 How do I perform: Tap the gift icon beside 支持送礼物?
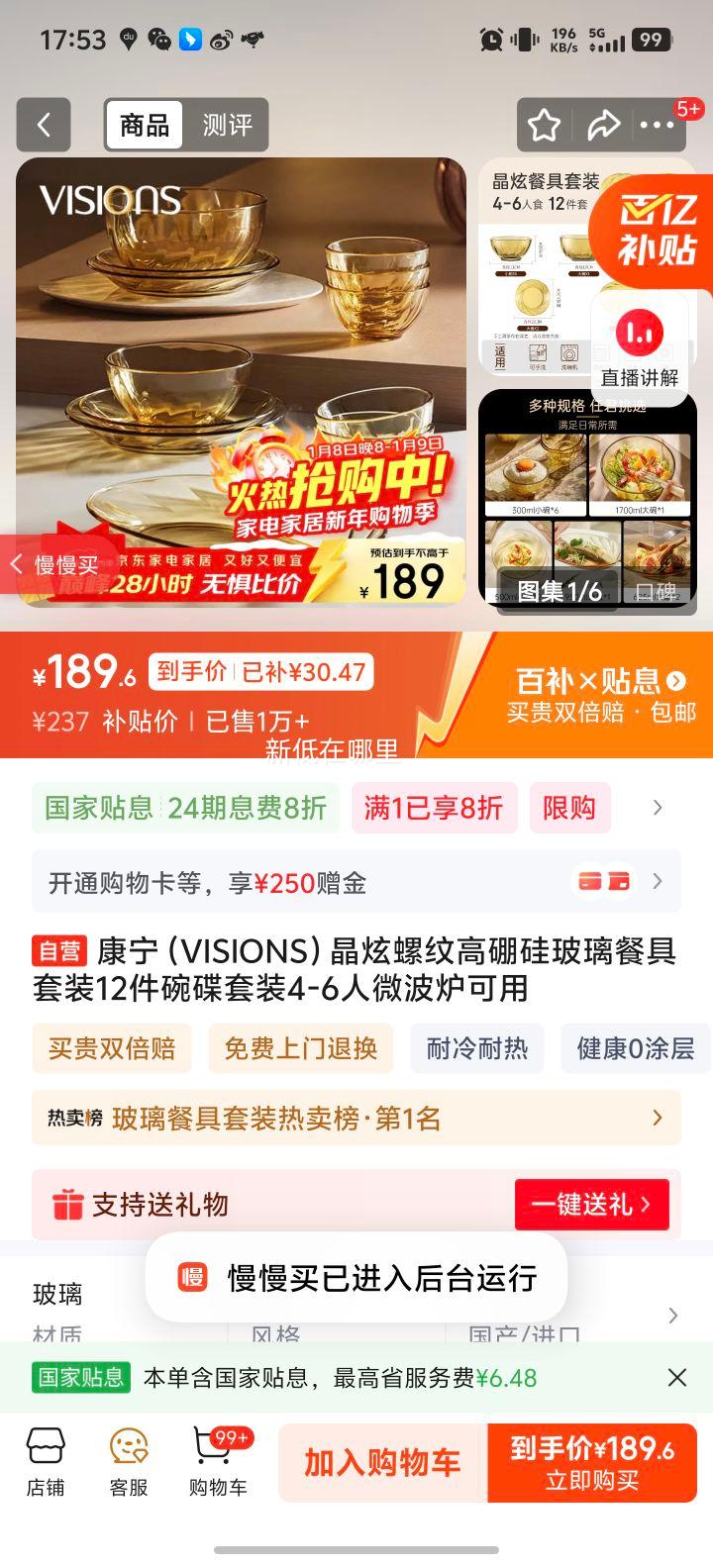point(67,1204)
